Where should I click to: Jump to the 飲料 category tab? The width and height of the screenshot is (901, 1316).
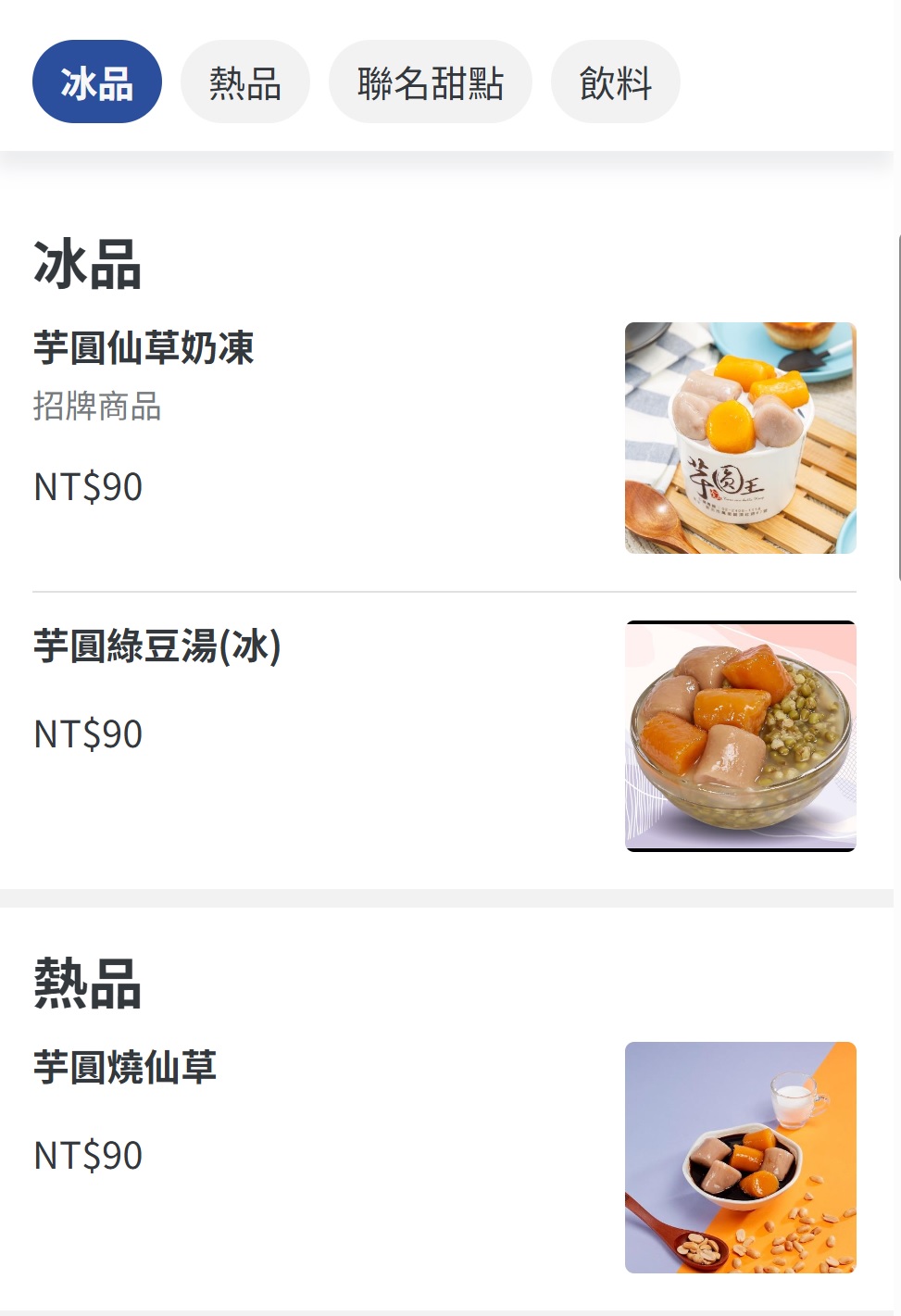(616, 82)
